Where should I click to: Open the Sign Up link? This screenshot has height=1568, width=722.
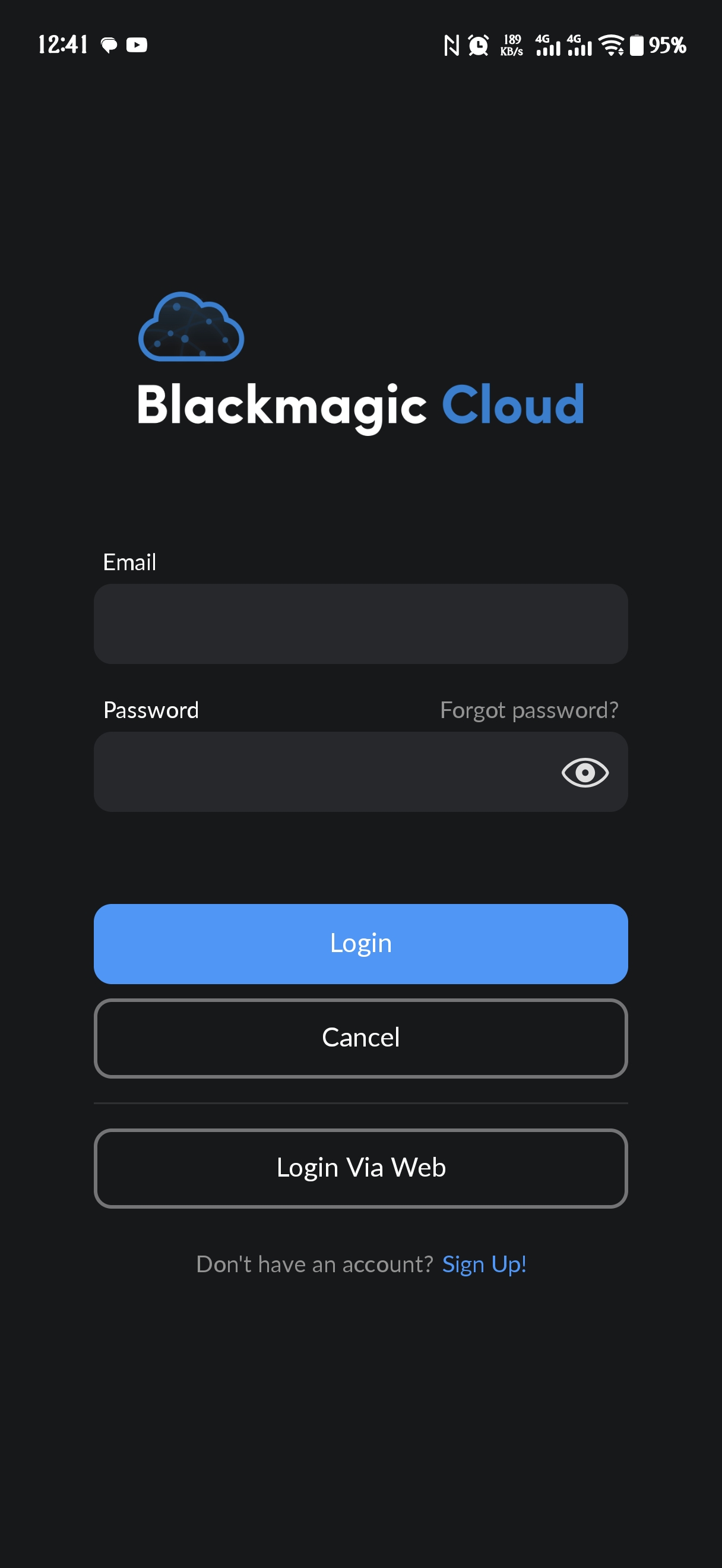[x=484, y=1264]
